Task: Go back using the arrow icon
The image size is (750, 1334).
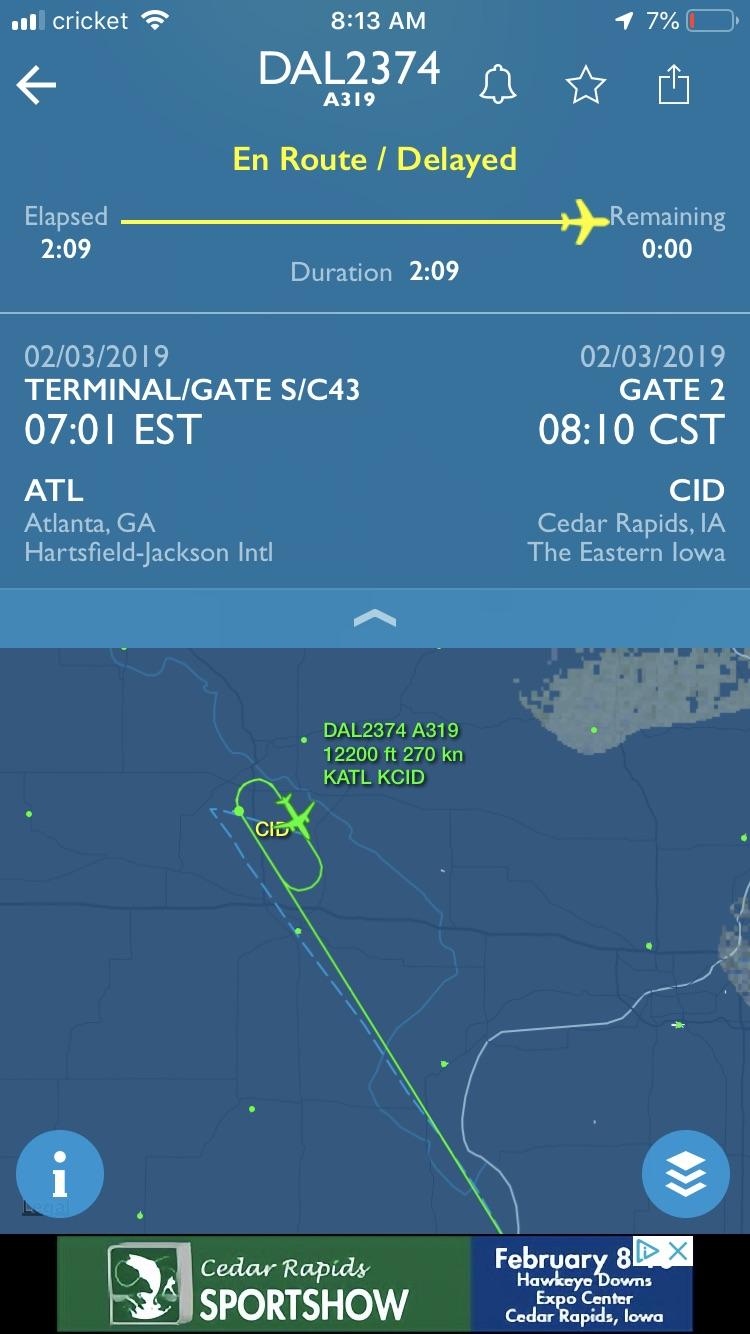Action: 37,84
